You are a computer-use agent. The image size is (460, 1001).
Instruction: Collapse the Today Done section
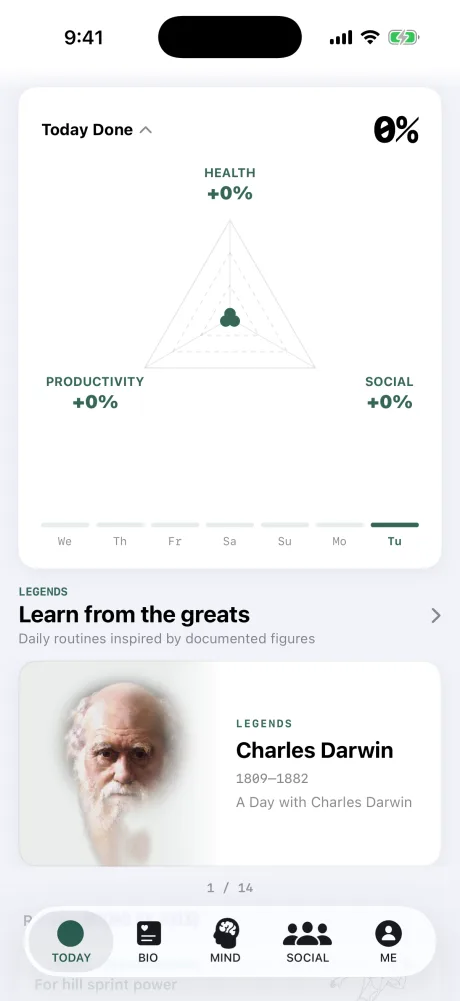(97, 130)
